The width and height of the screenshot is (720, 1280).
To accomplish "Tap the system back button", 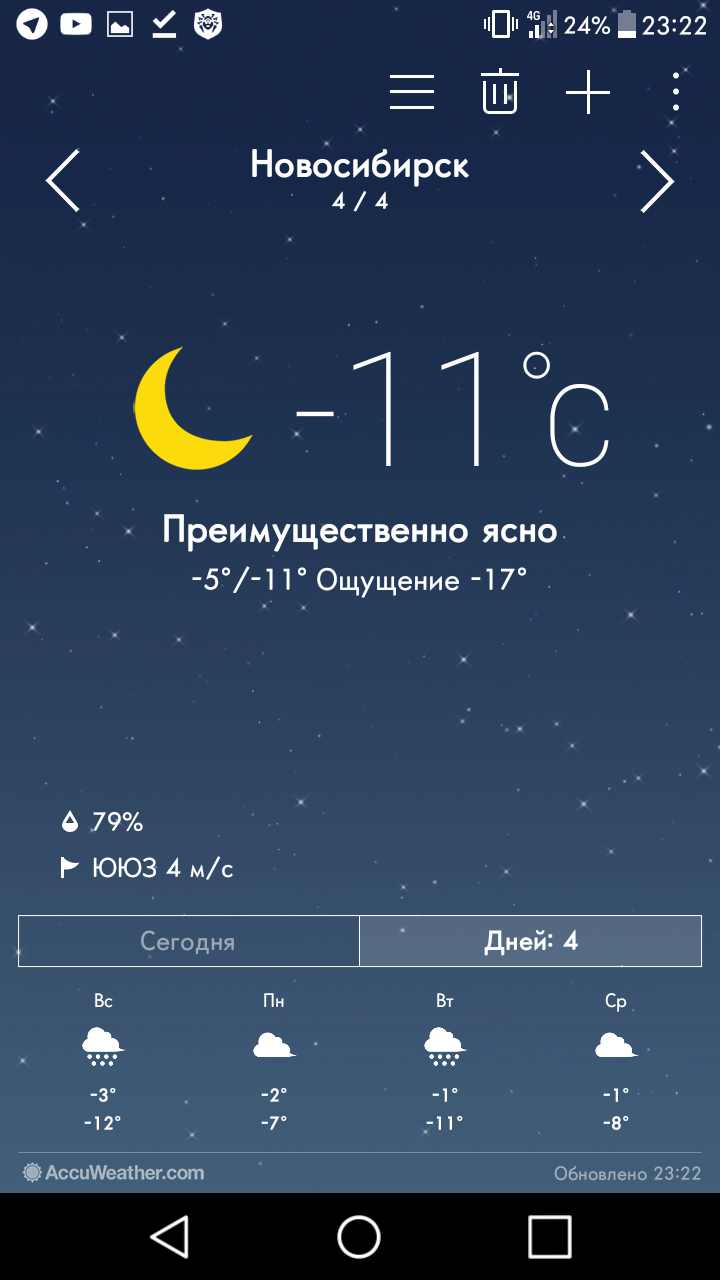I will 170,1236.
